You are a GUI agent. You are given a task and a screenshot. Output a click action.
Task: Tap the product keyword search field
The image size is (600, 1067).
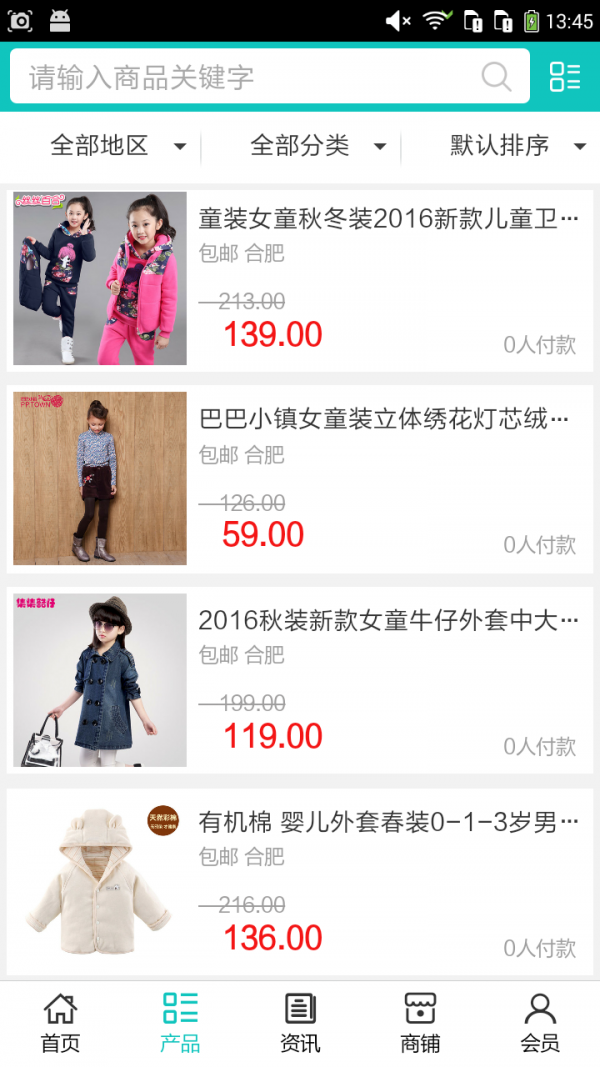click(x=240, y=77)
